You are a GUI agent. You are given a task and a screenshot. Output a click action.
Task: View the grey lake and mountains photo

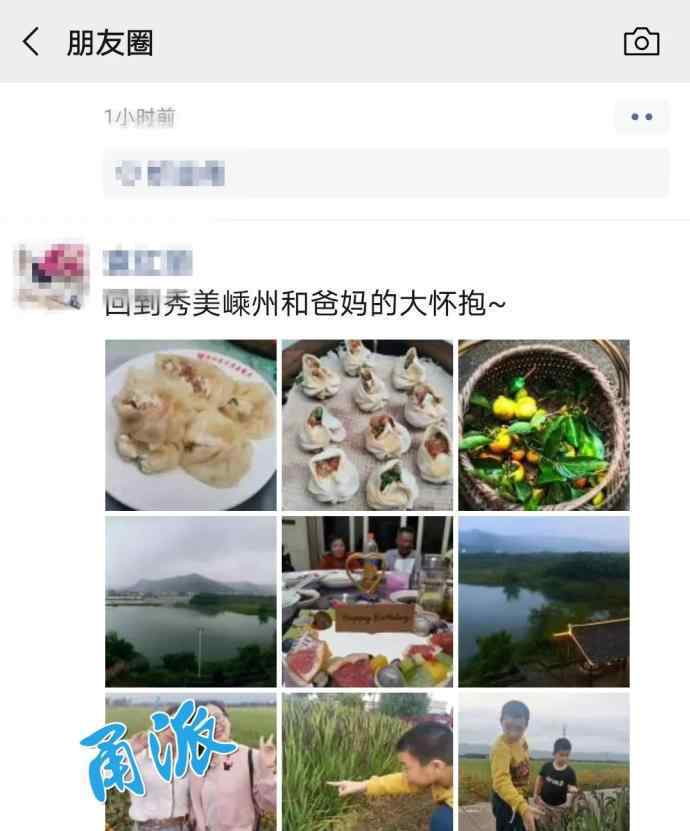[191, 601]
